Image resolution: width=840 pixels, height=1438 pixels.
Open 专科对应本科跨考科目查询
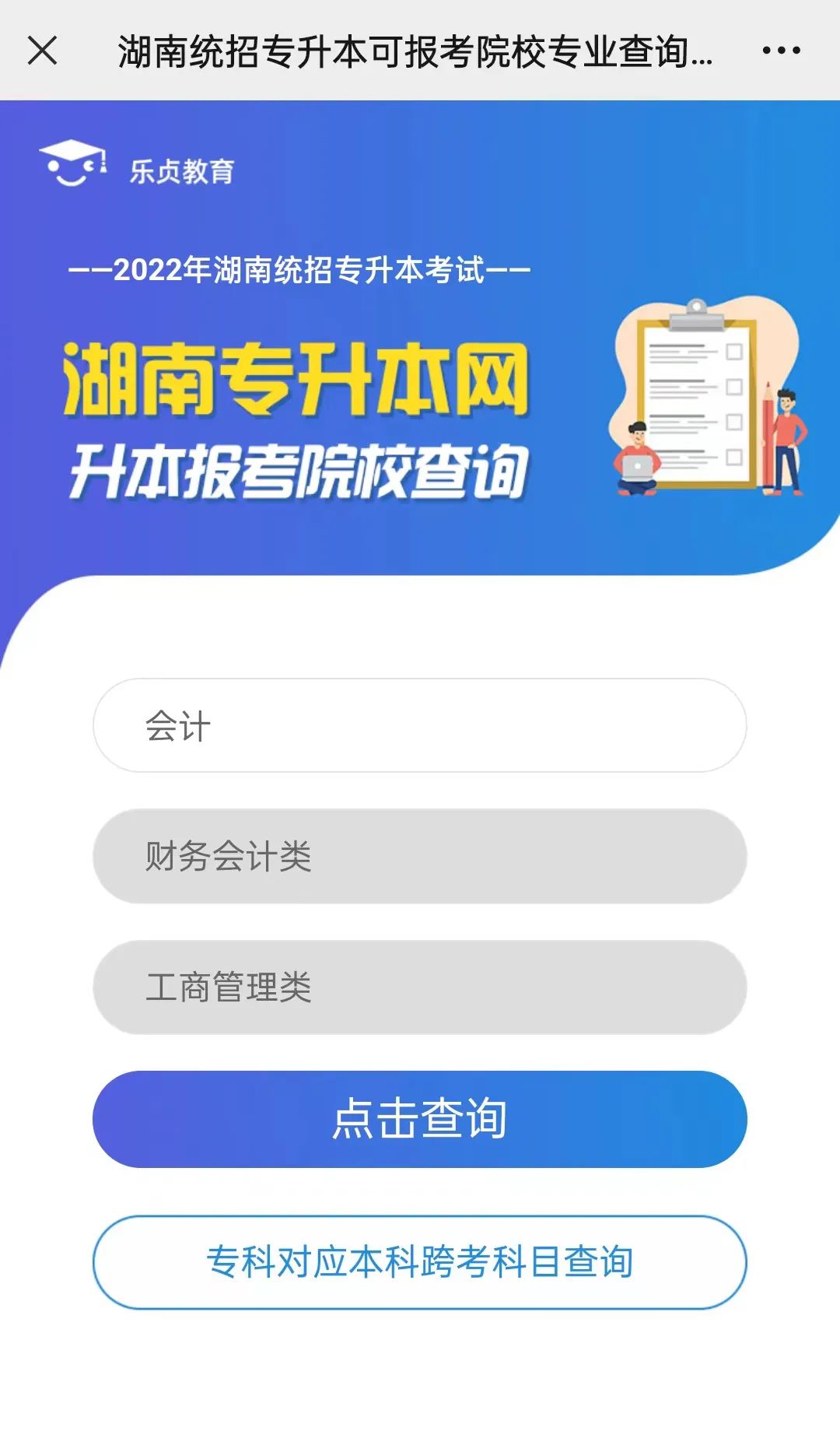click(x=420, y=1261)
